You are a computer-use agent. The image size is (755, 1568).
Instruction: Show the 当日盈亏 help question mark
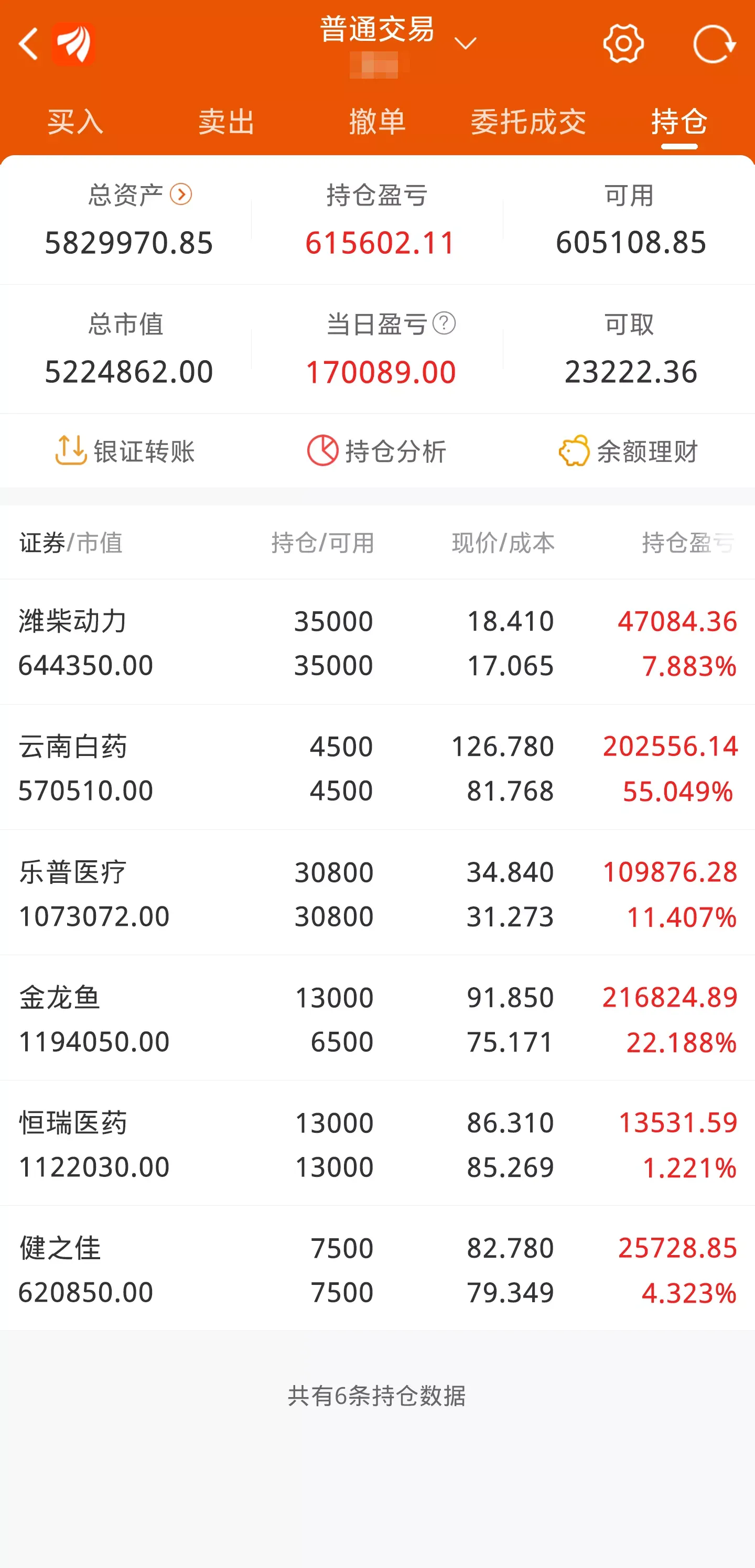coord(444,323)
